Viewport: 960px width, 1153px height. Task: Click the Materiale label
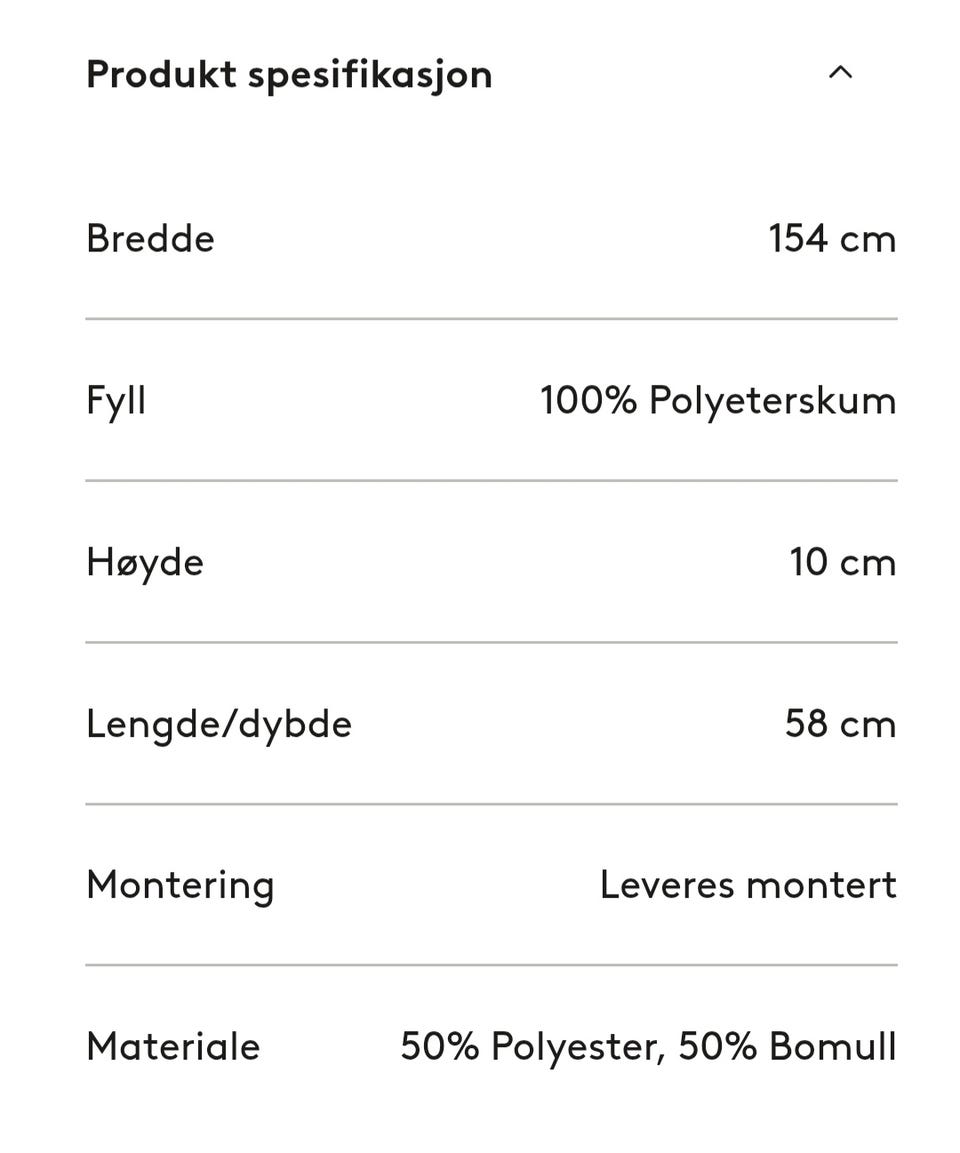(173, 1046)
